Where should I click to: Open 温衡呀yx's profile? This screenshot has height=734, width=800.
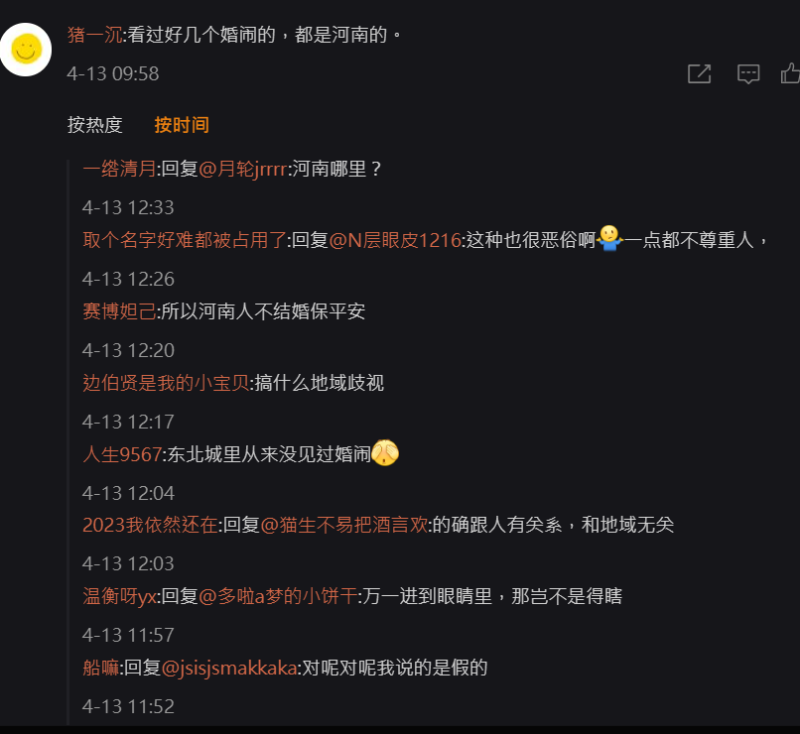[120, 597]
